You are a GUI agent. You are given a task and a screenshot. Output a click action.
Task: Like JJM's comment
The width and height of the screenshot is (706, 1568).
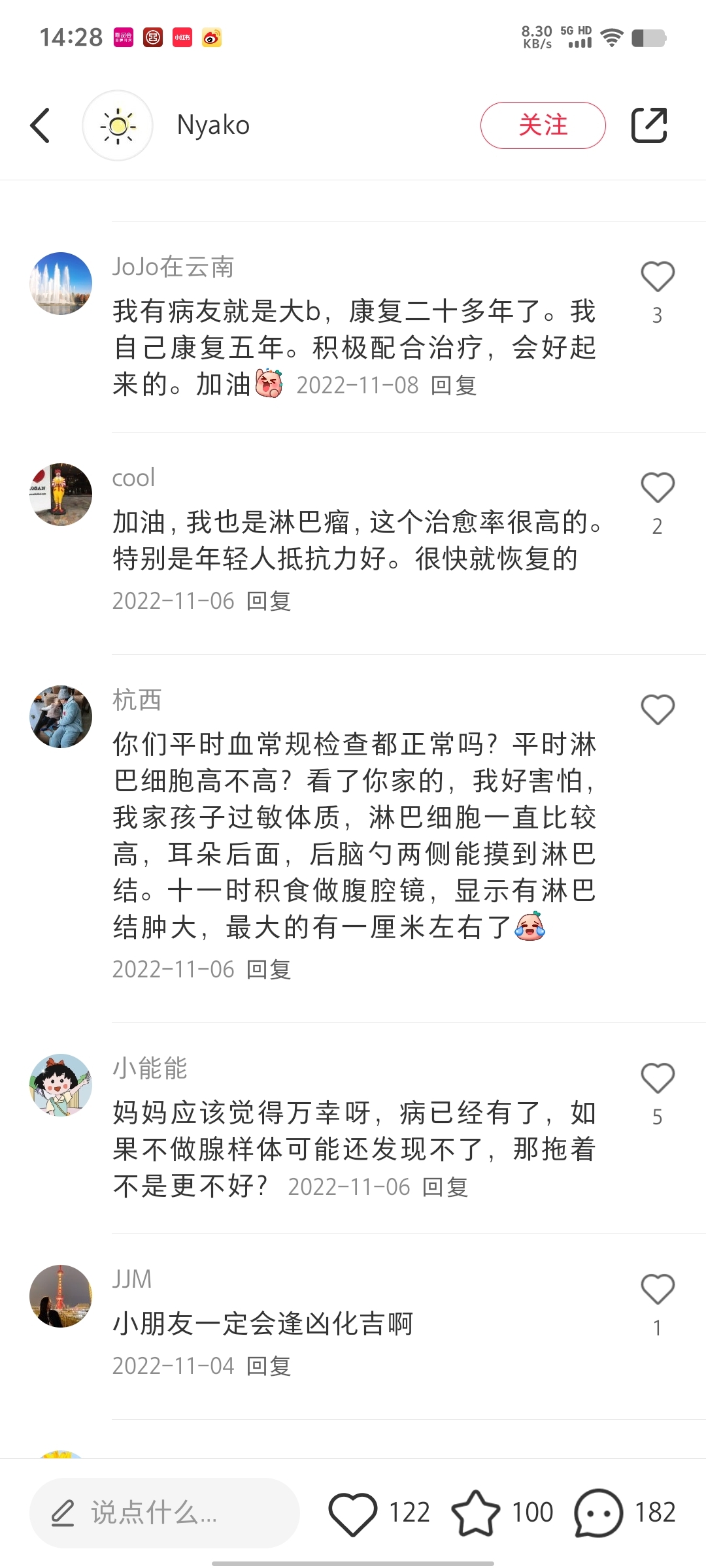tap(657, 1289)
